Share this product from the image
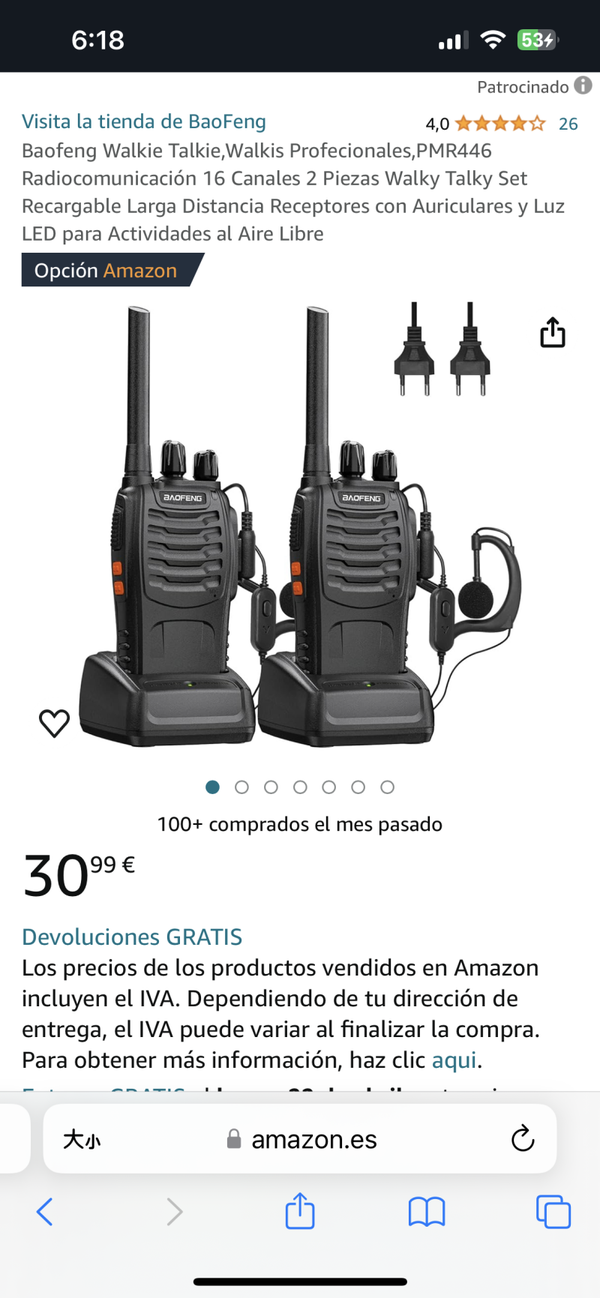This screenshot has width=600, height=1298. 553,332
